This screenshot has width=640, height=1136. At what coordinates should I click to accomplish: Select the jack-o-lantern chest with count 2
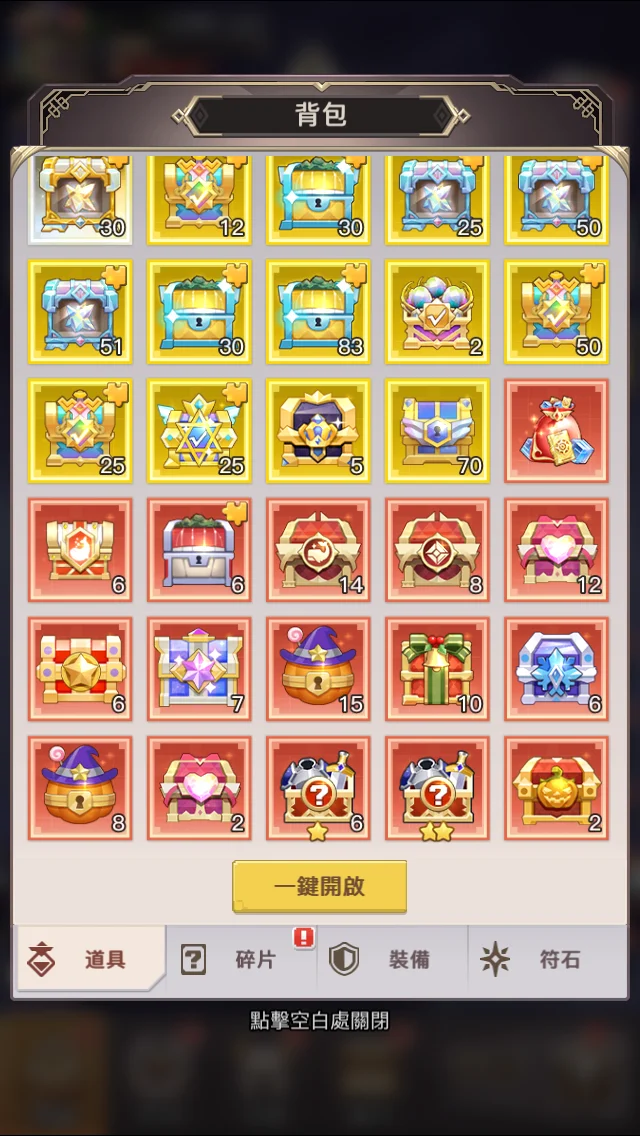pos(557,788)
